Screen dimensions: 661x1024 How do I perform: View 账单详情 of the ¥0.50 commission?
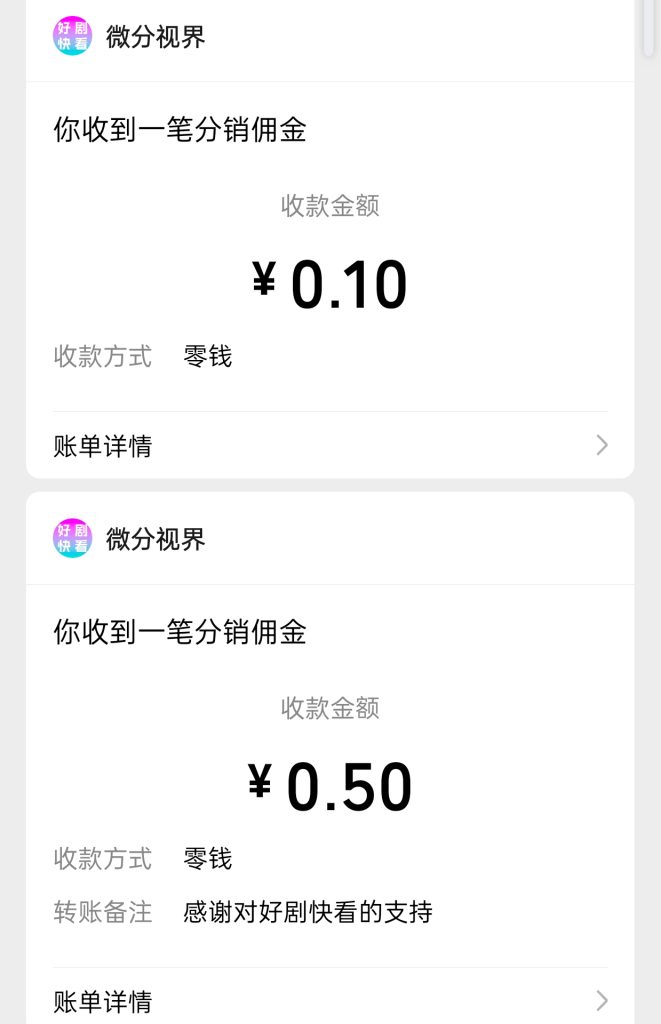click(x=330, y=1000)
